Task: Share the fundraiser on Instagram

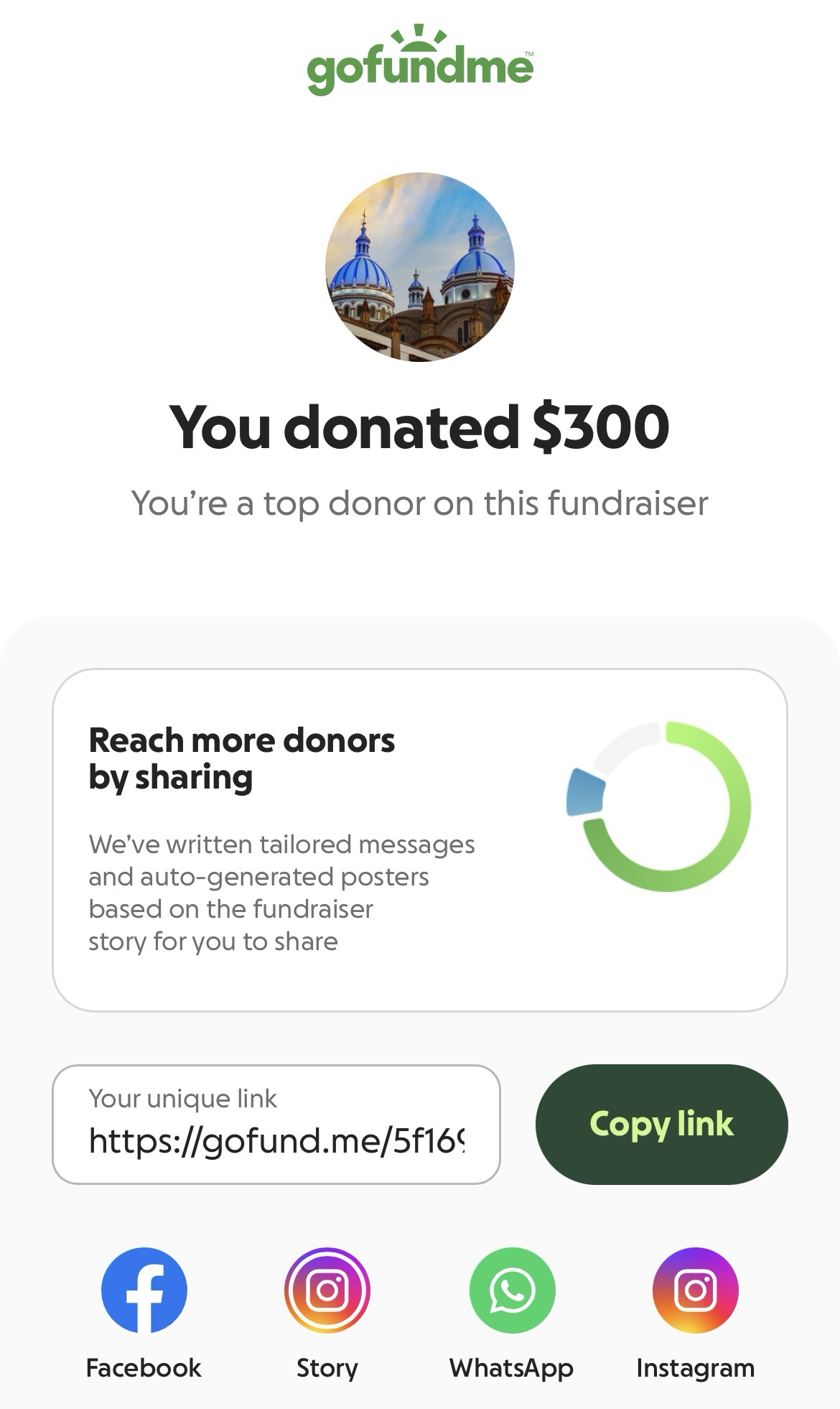Action: 695,1291
